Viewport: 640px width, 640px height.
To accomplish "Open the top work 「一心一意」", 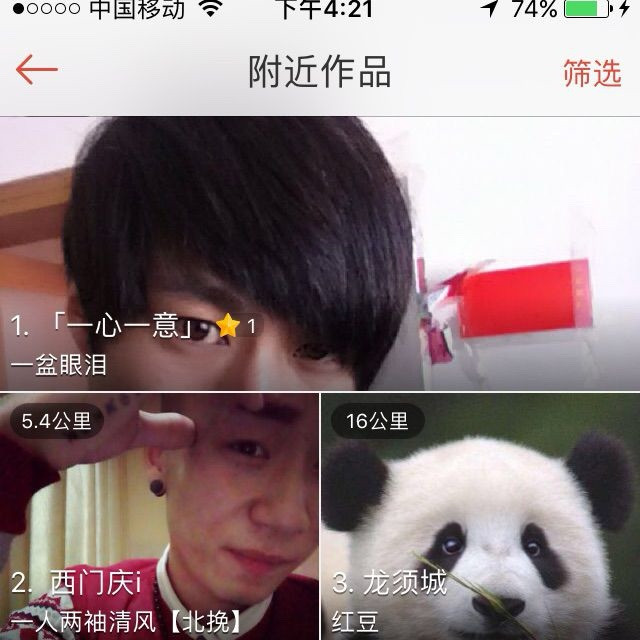I will [x=320, y=253].
